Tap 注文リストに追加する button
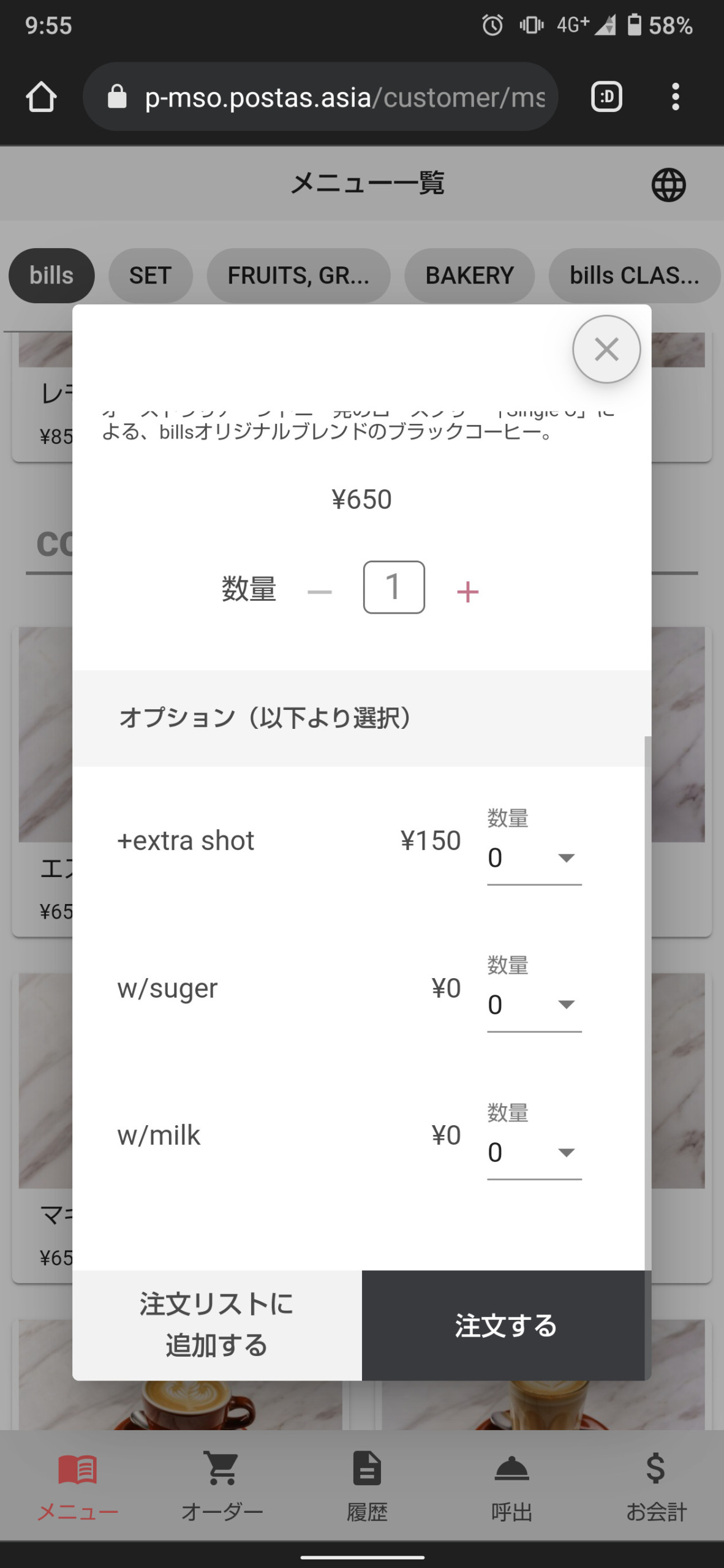This screenshot has width=724, height=1568. pyautogui.click(x=217, y=1325)
